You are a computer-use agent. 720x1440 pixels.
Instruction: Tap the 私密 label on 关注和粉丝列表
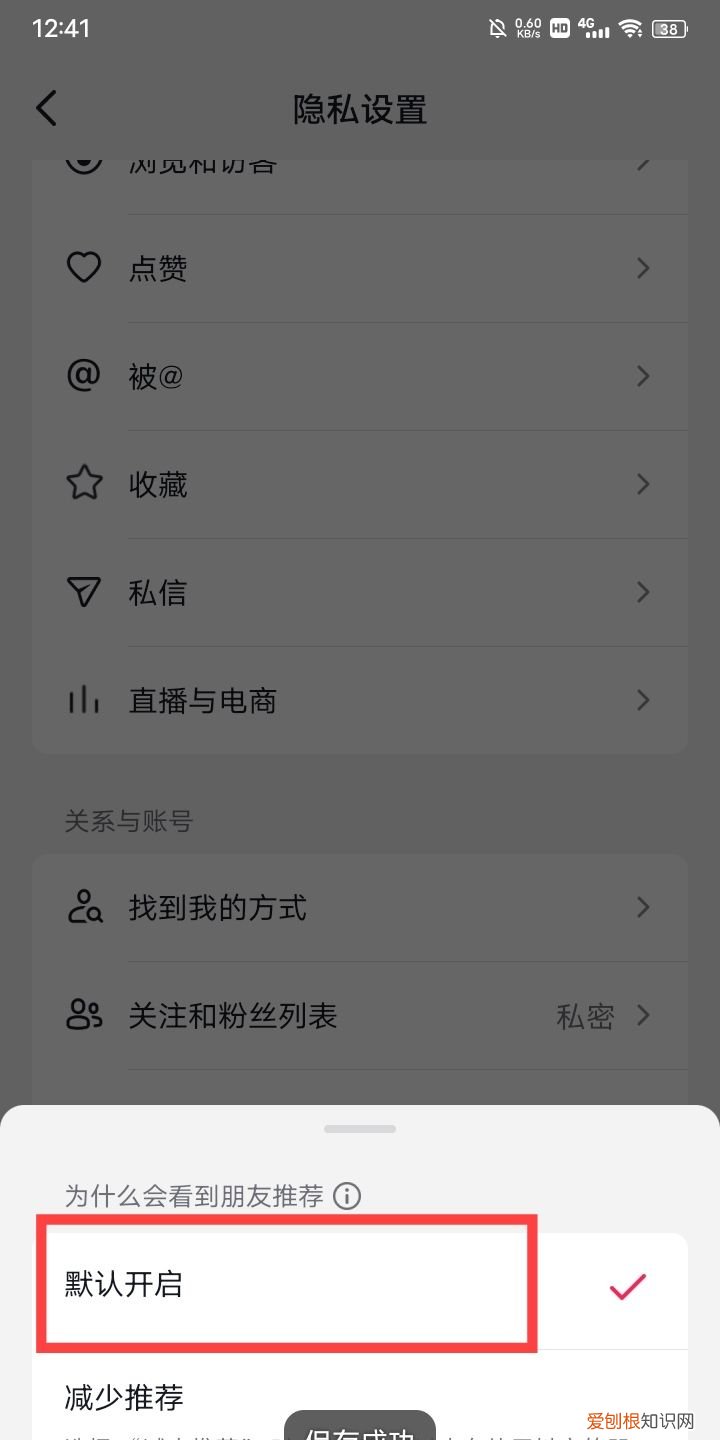pyautogui.click(x=583, y=1015)
